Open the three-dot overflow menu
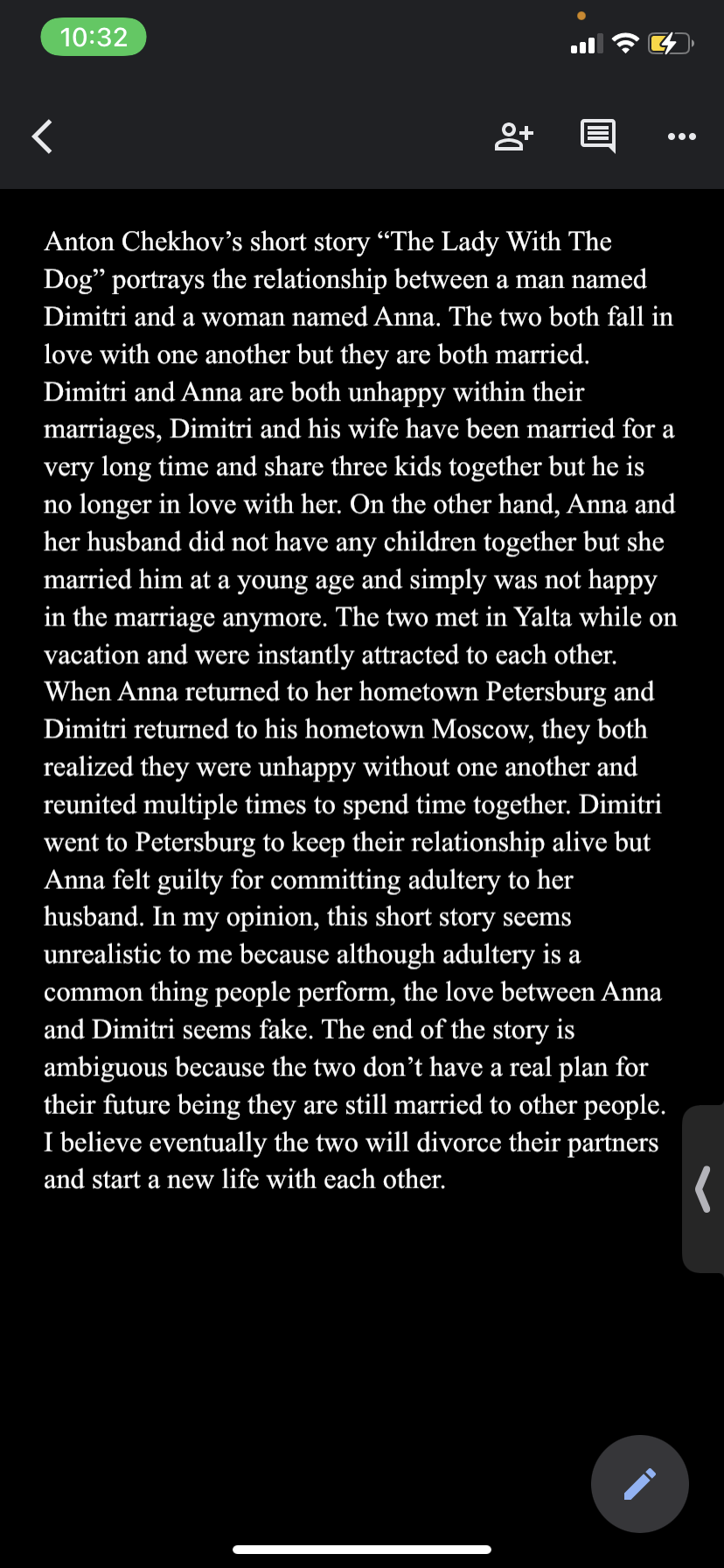The height and width of the screenshot is (1568, 724). tap(682, 136)
